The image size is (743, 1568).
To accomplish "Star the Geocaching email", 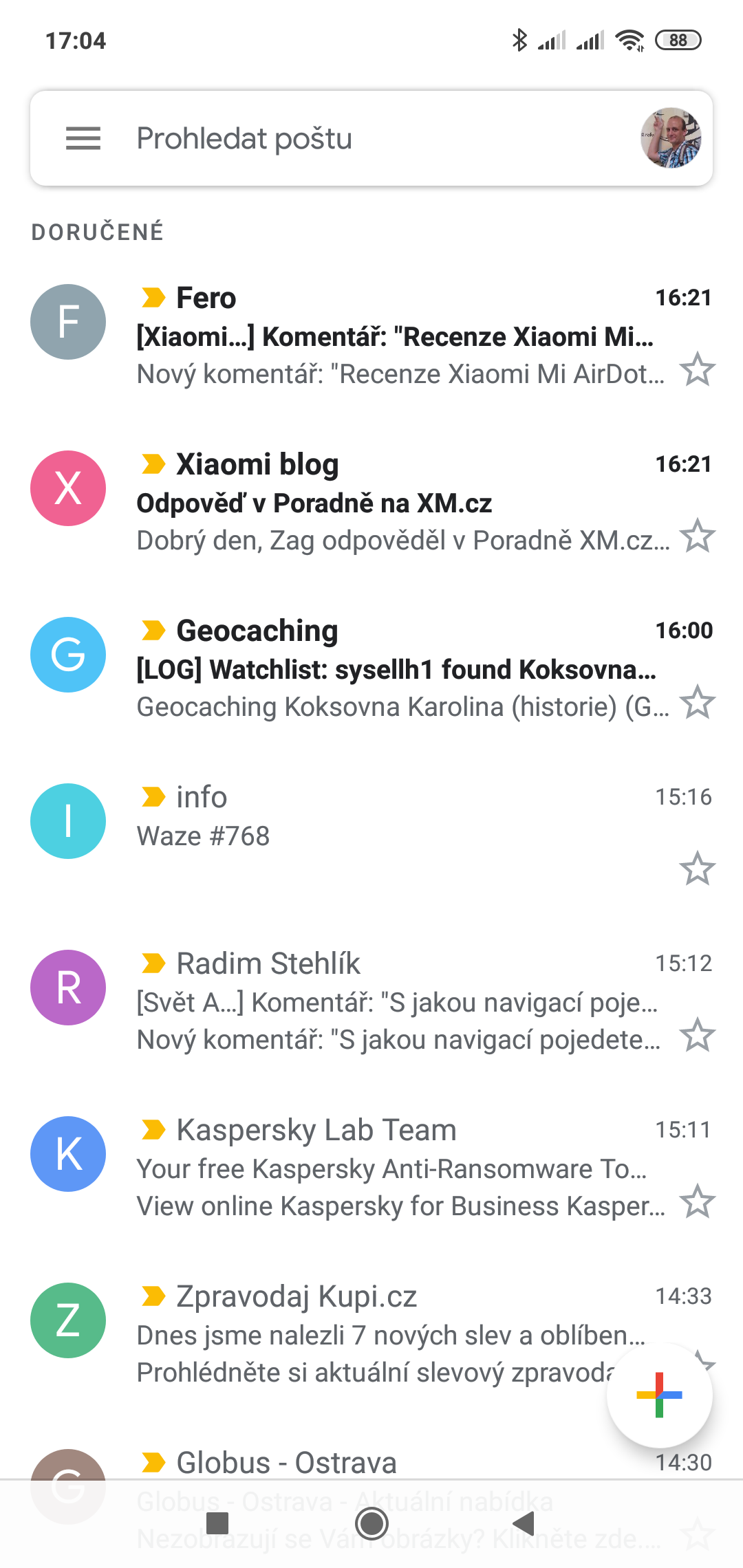I will click(697, 702).
